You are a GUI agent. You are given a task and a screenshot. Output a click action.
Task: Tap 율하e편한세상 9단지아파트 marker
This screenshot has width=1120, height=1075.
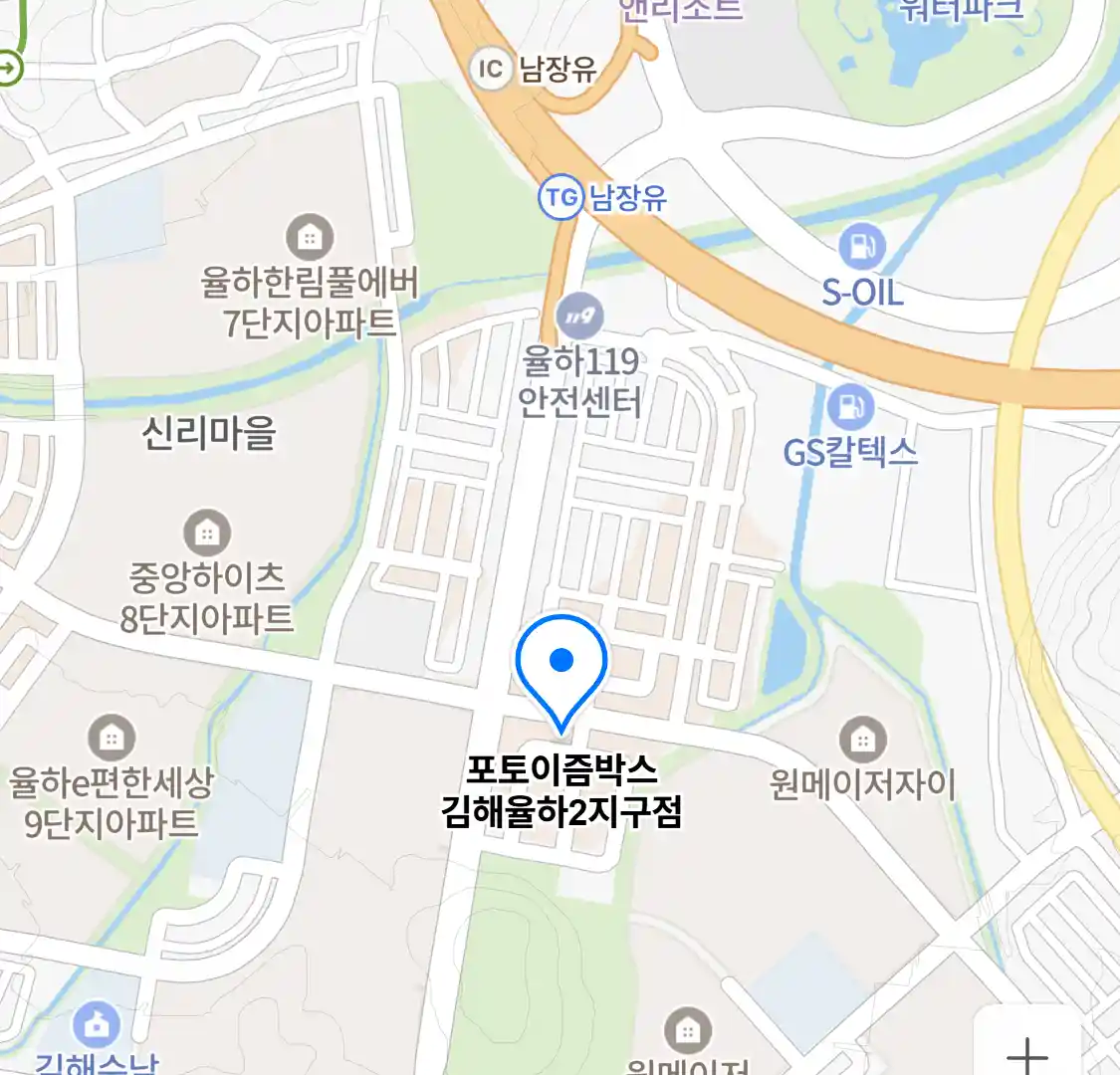(112, 739)
